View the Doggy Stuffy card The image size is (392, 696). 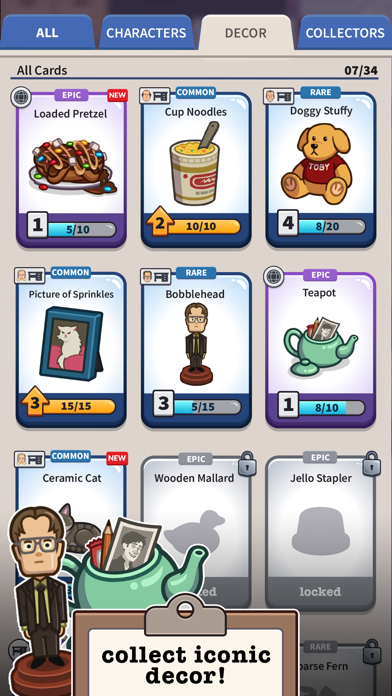pos(321,169)
